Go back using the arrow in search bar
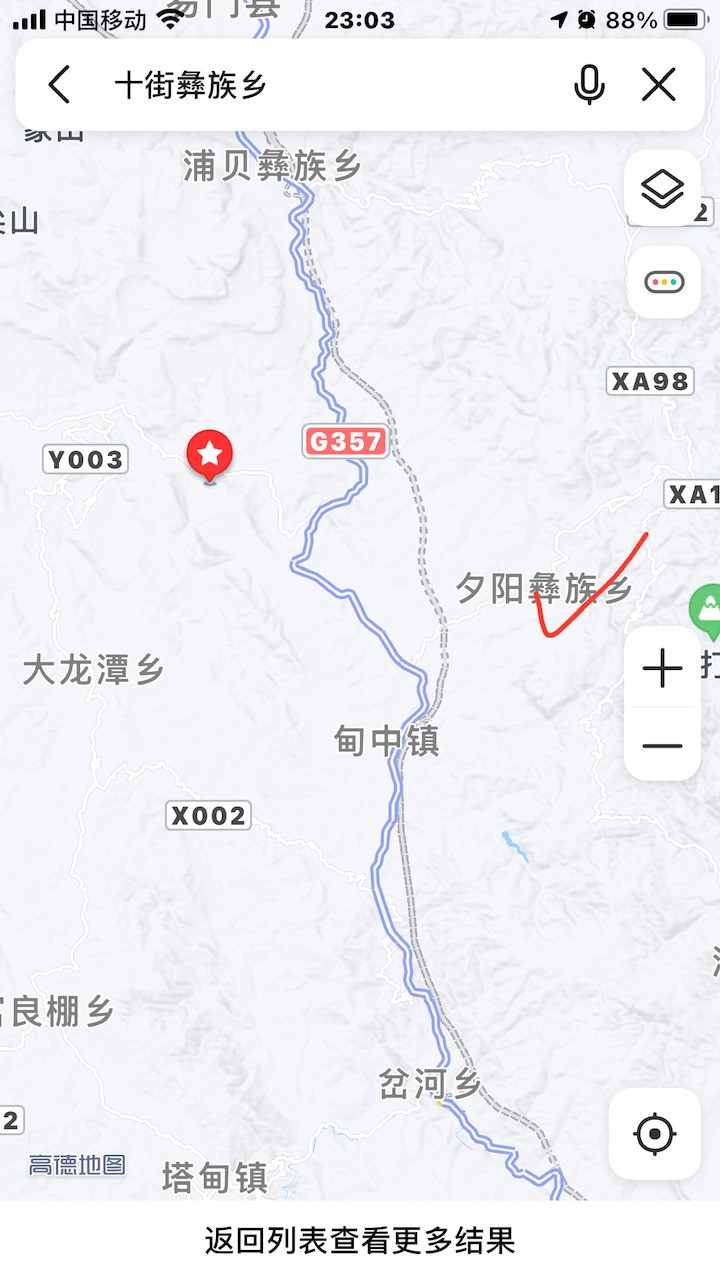The width and height of the screenshot is (720, 1280). [x=60, y=85]
